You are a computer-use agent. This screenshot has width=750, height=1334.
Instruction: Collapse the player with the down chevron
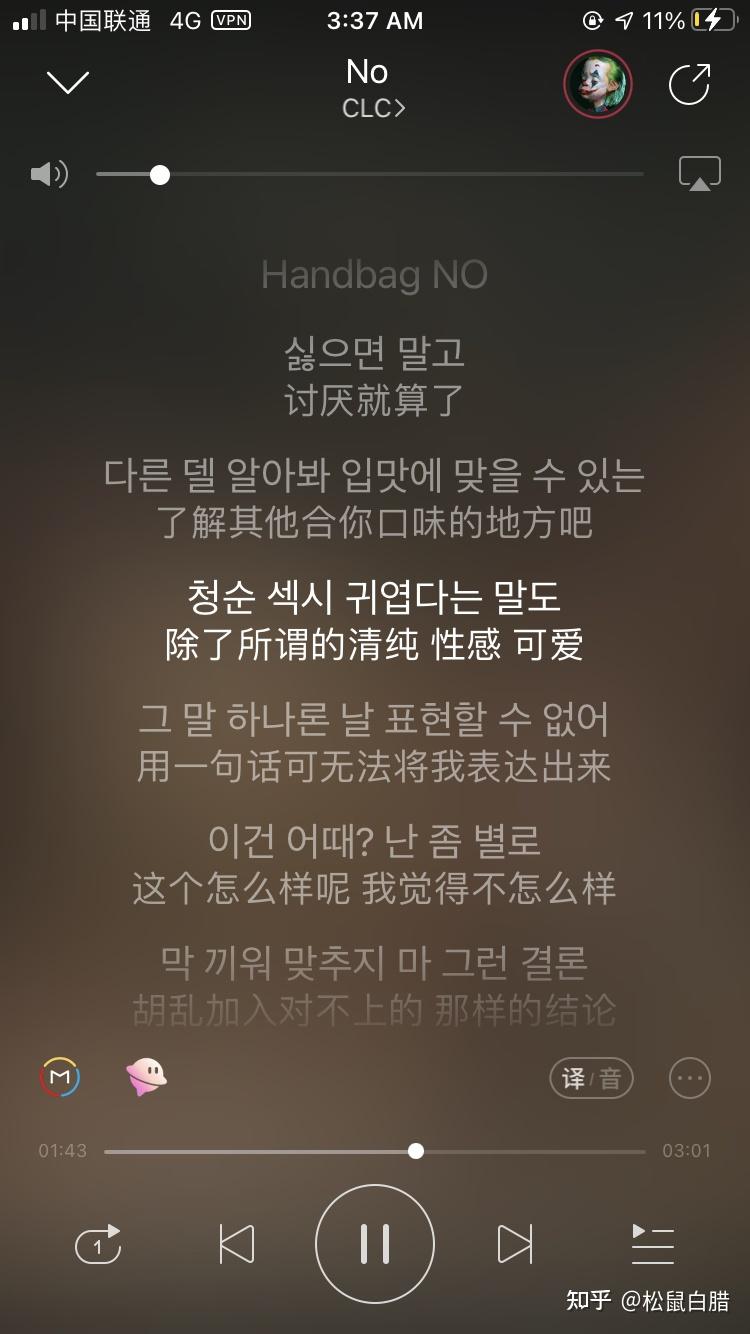point(68,83)
